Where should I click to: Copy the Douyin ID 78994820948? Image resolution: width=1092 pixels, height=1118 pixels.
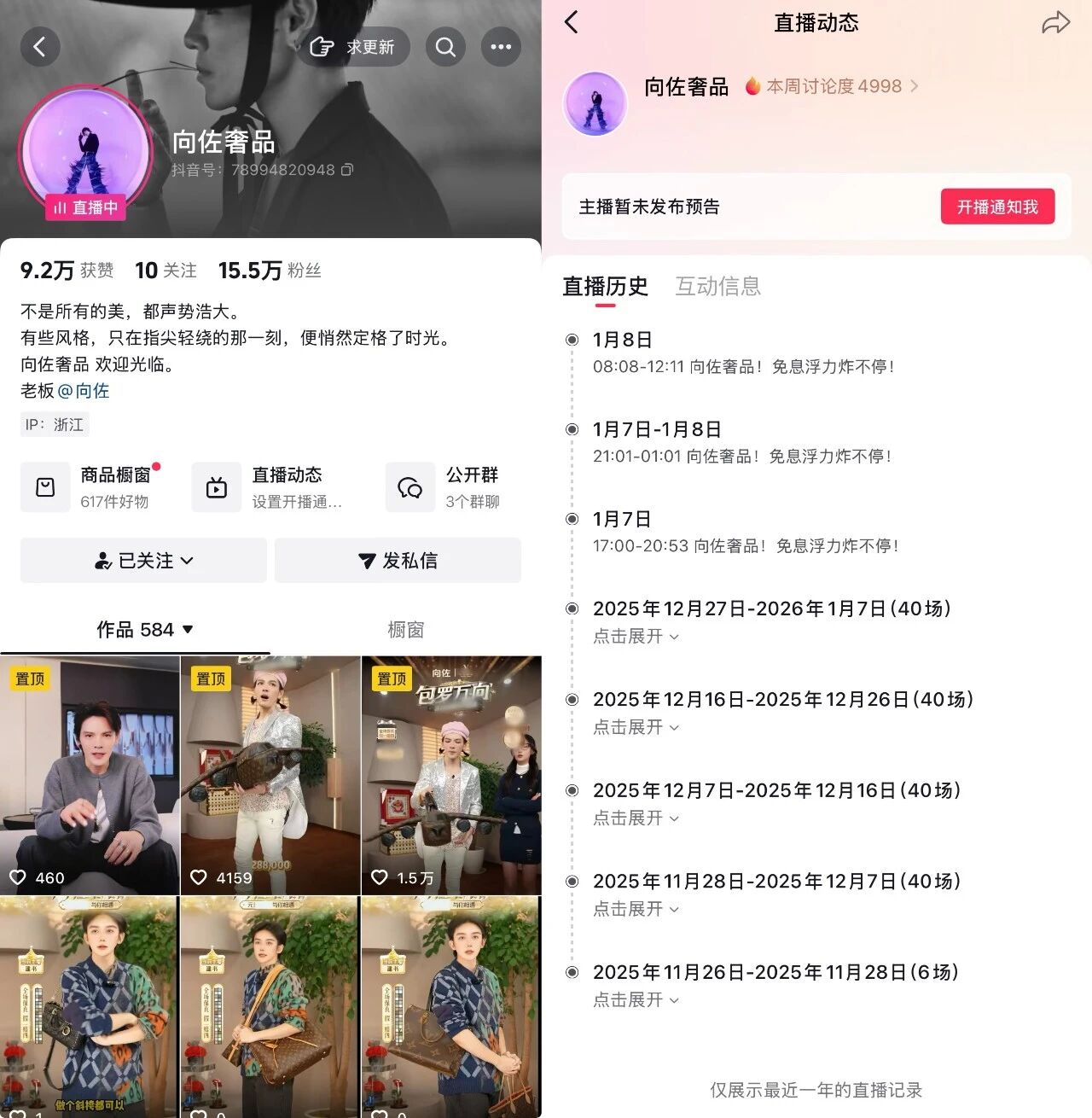click(x=347, y=170)
